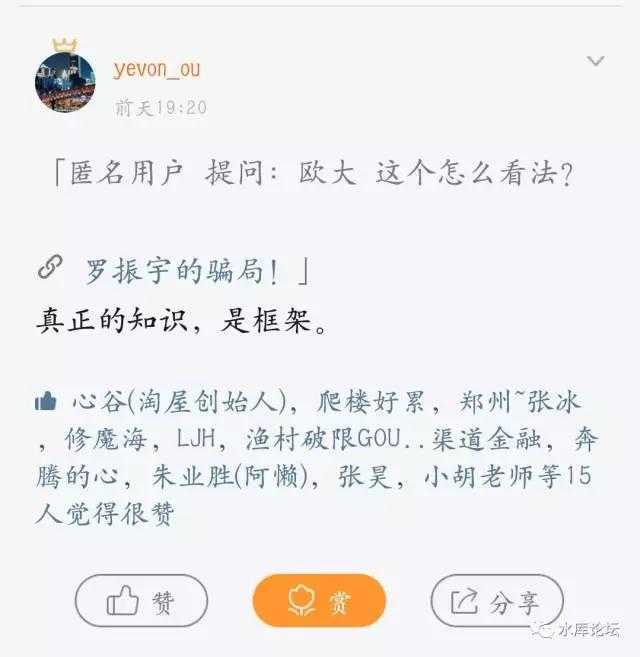This screenshot has height=657, width=640.
Task: Open the 罗振宇的骗局 link
Action: click(180, 270)
